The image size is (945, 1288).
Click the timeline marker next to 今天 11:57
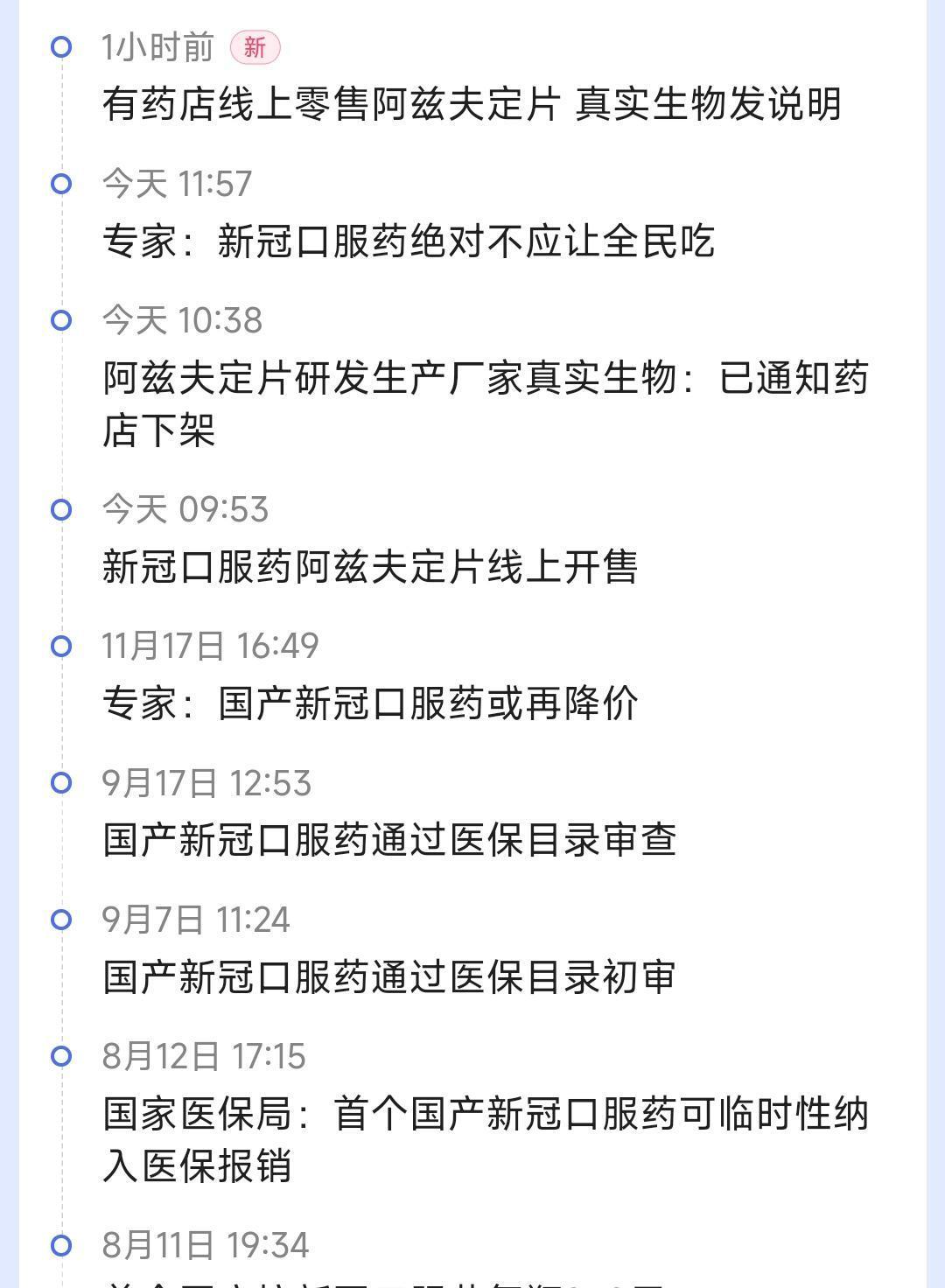[61, 185]
